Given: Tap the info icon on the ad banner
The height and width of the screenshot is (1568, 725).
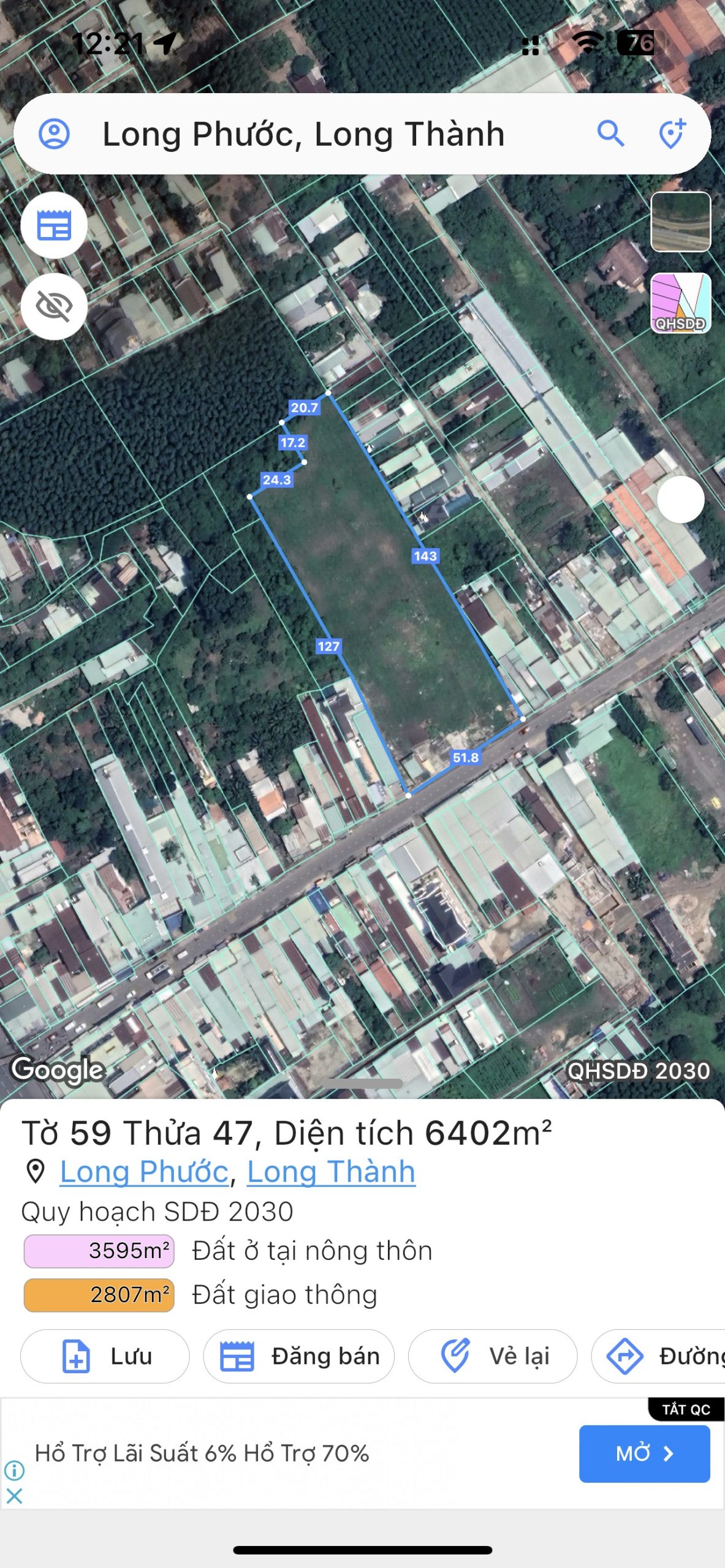Looking at the screenshot, I should click(x=13, y=1471).
